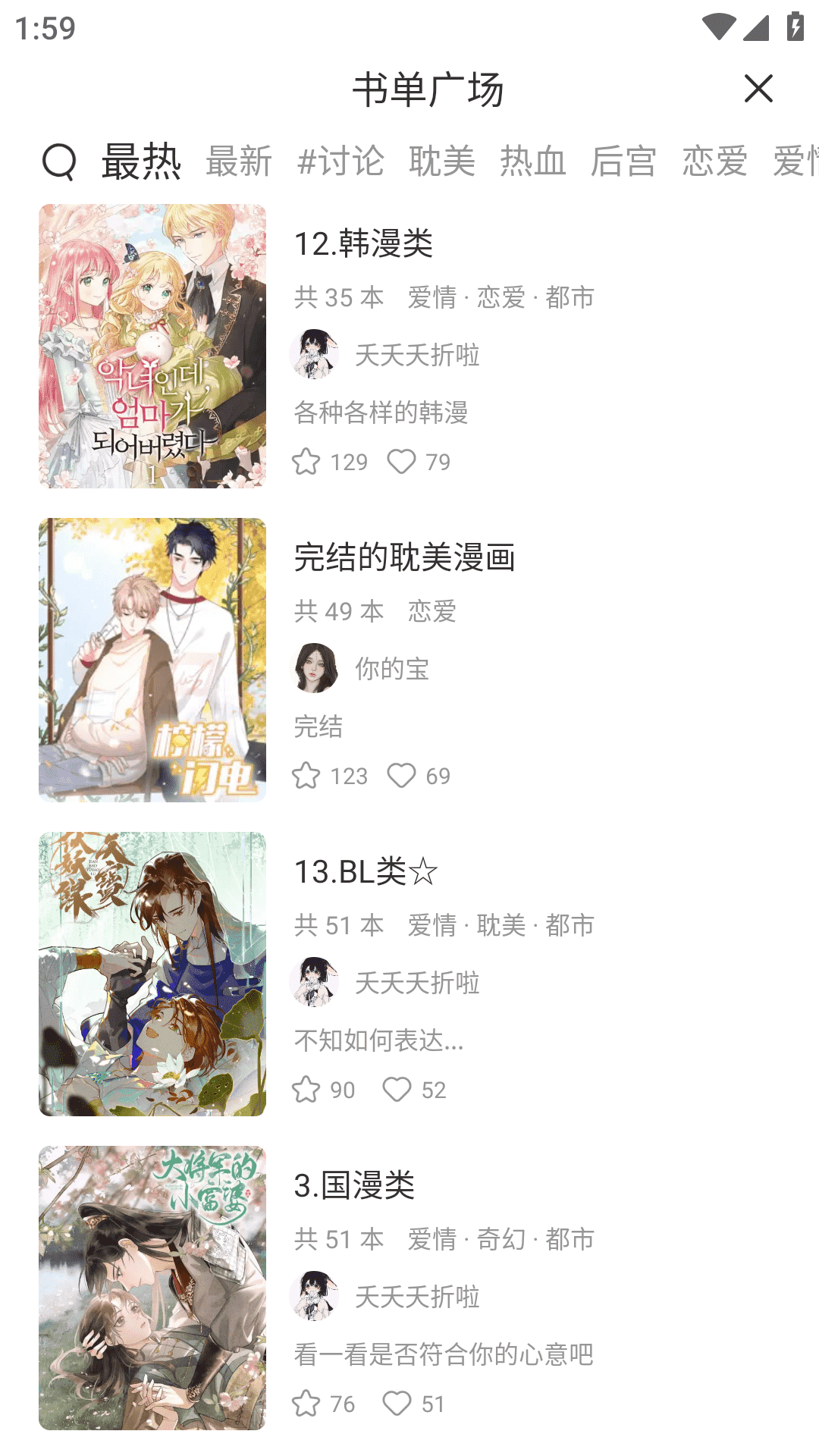Open the 完结的耽美漫画 book list
This screenshot has width=819, height=1456.
click(404, 557)
